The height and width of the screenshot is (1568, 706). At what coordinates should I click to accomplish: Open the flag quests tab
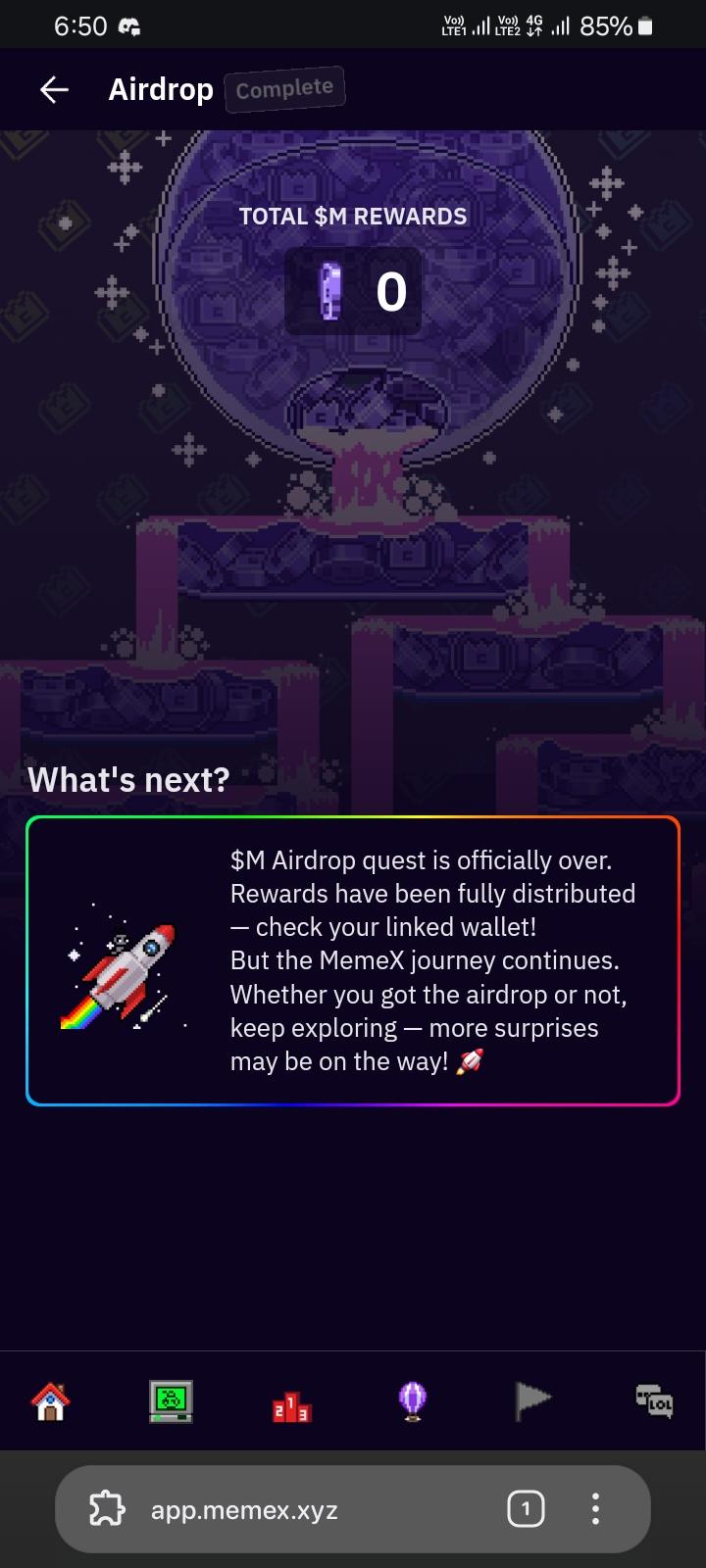point(532,1400)
